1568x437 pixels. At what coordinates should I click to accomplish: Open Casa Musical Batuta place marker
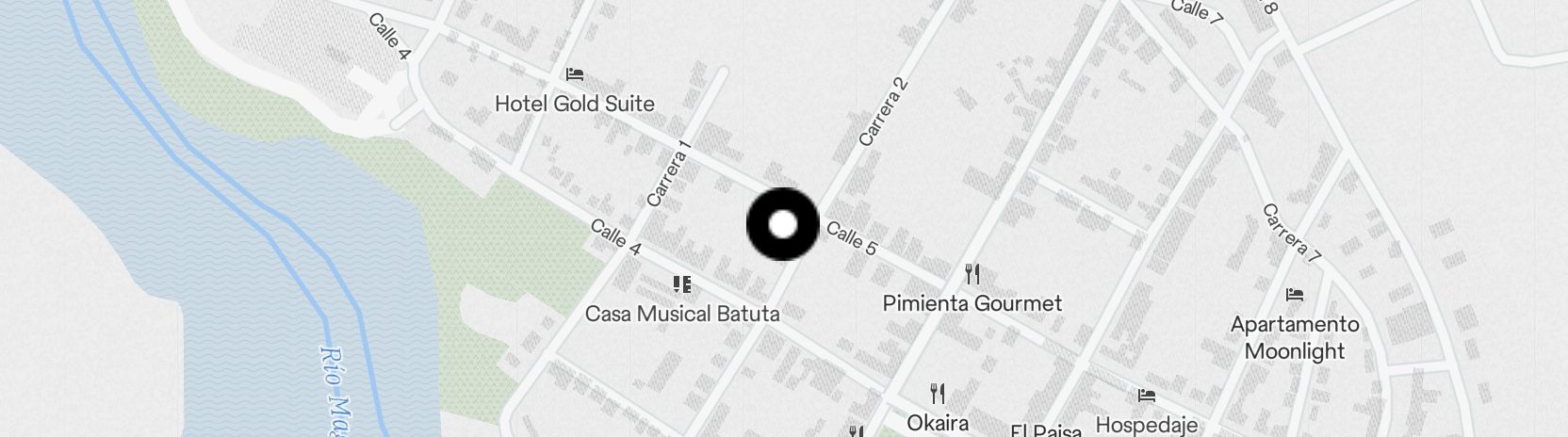click(682, 284)
